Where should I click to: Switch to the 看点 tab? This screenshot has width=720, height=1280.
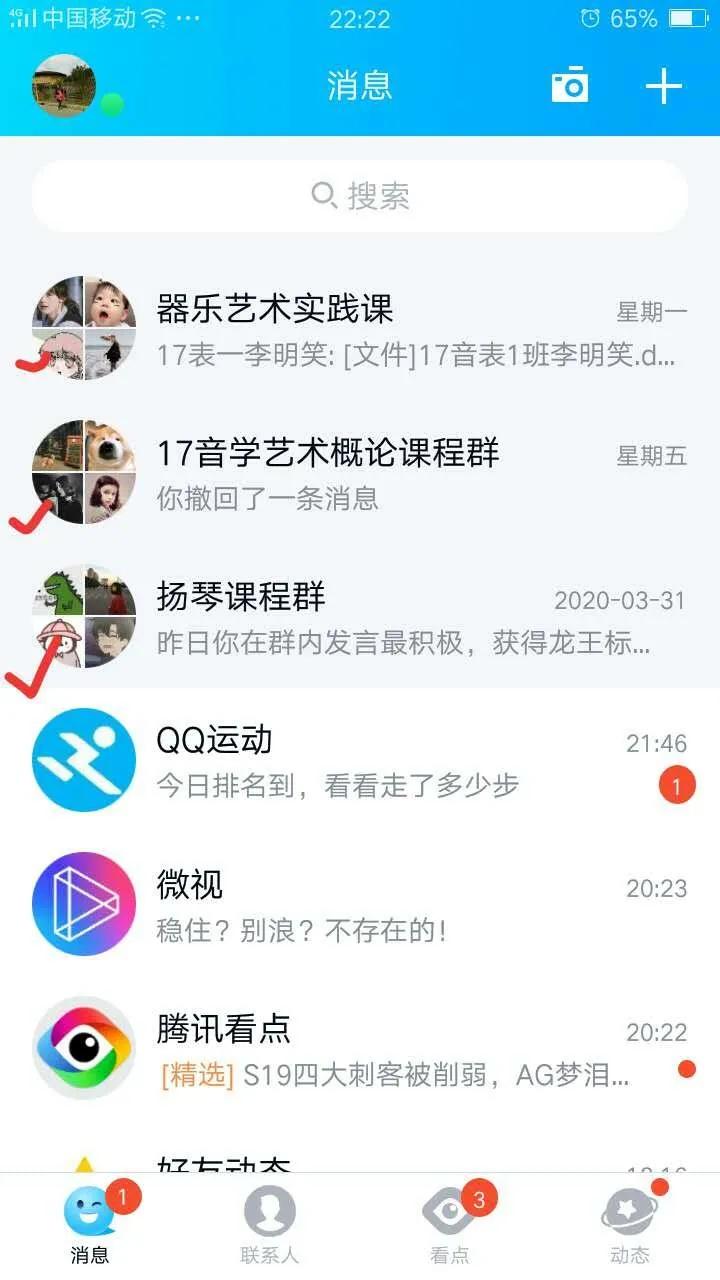[x=450, y=1225]
